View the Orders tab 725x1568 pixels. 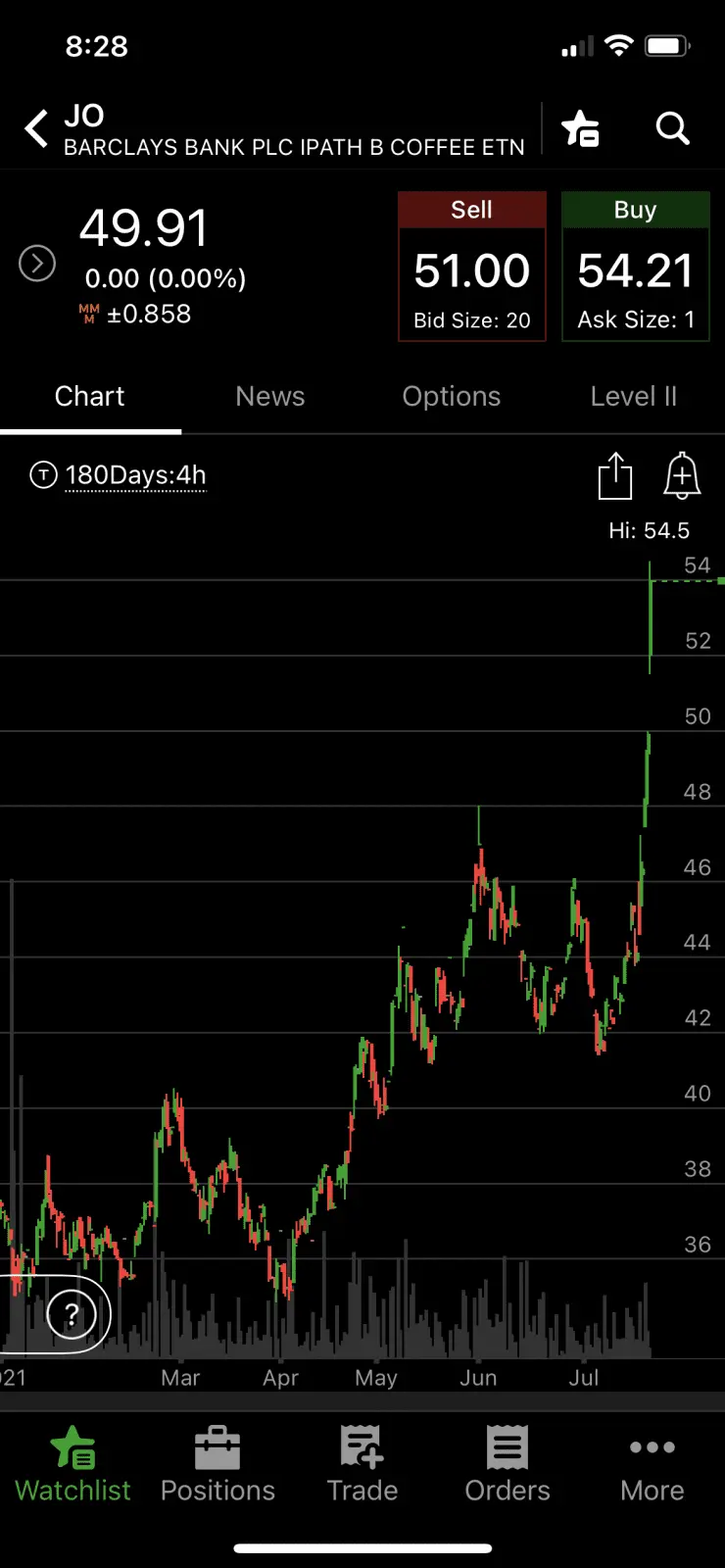point(507,1465)
